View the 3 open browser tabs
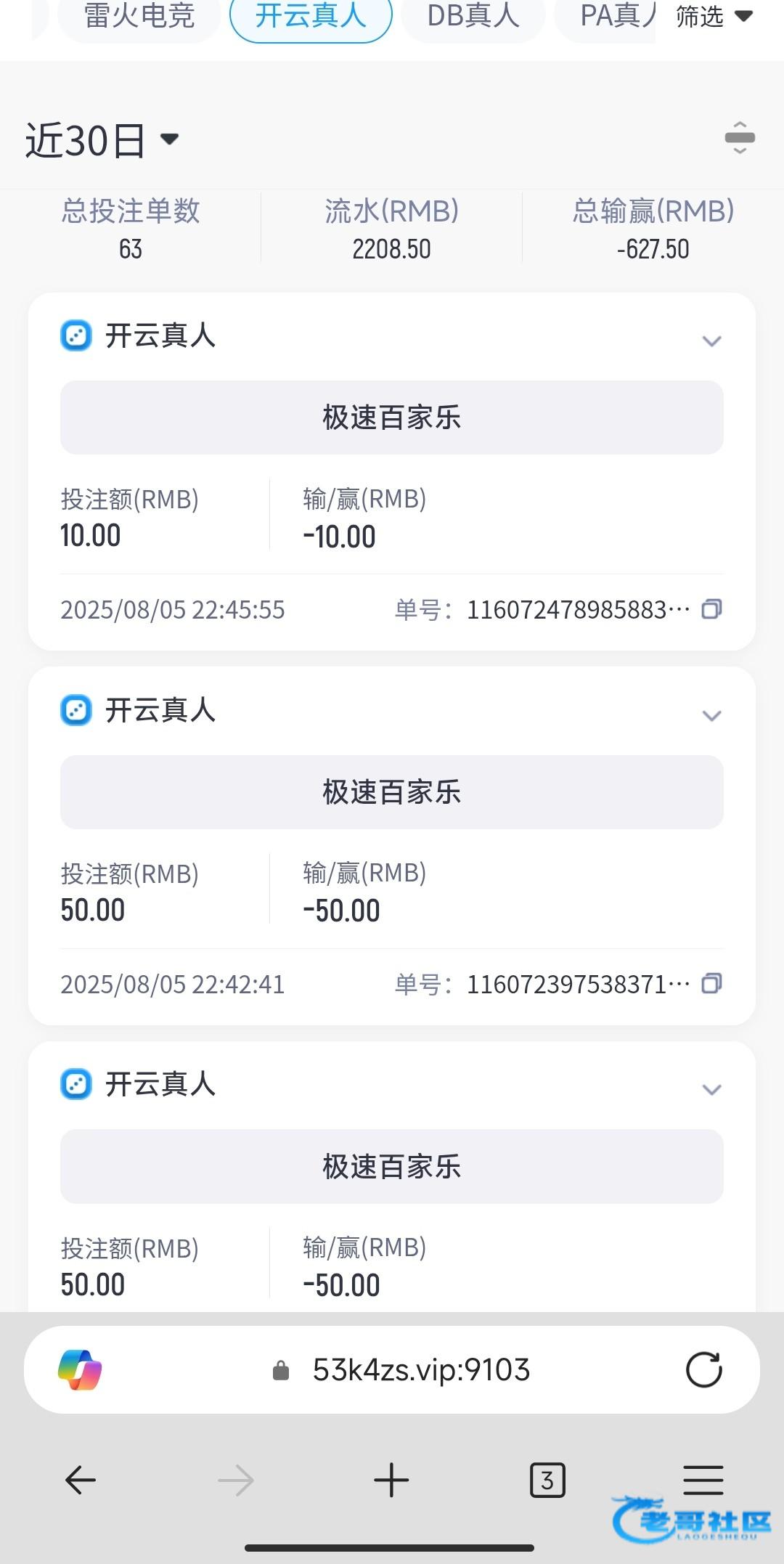784x1564 pixels. (x=547, y=1480)
